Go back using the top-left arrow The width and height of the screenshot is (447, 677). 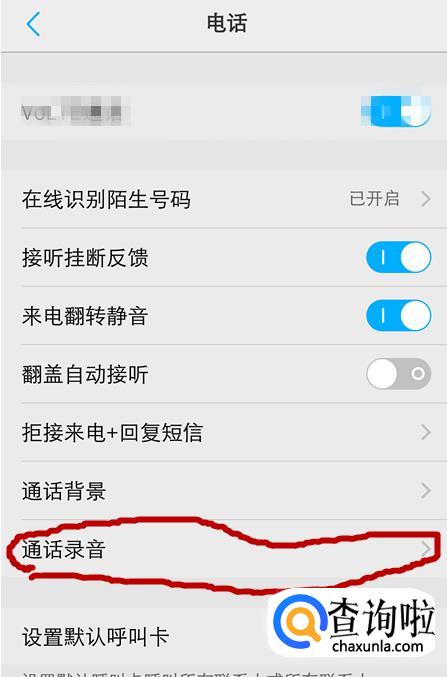point(33,24)
